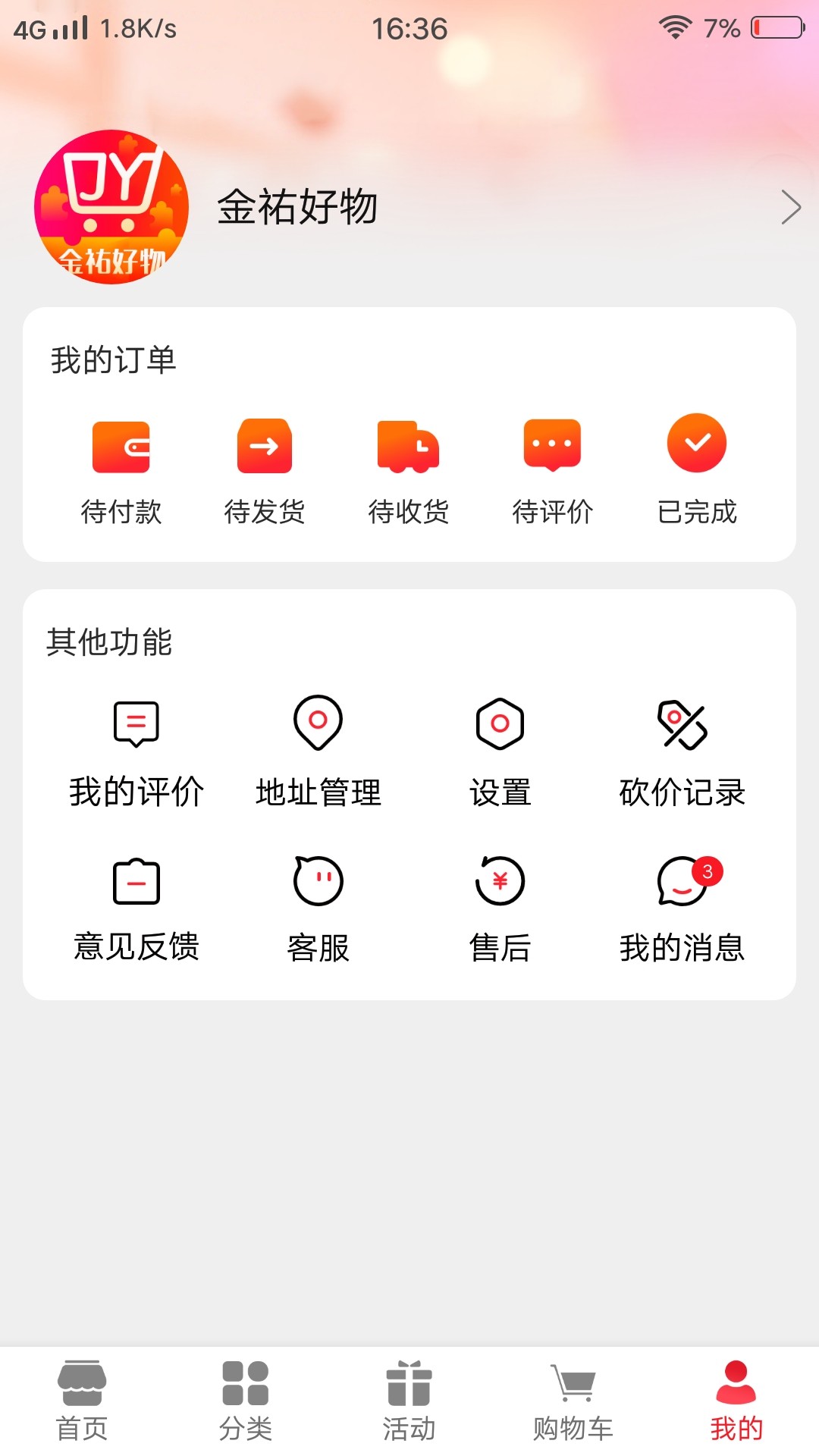View 待发货 orders
The width and height of the screenshot is (819, 1456).
tap(265, 470)
